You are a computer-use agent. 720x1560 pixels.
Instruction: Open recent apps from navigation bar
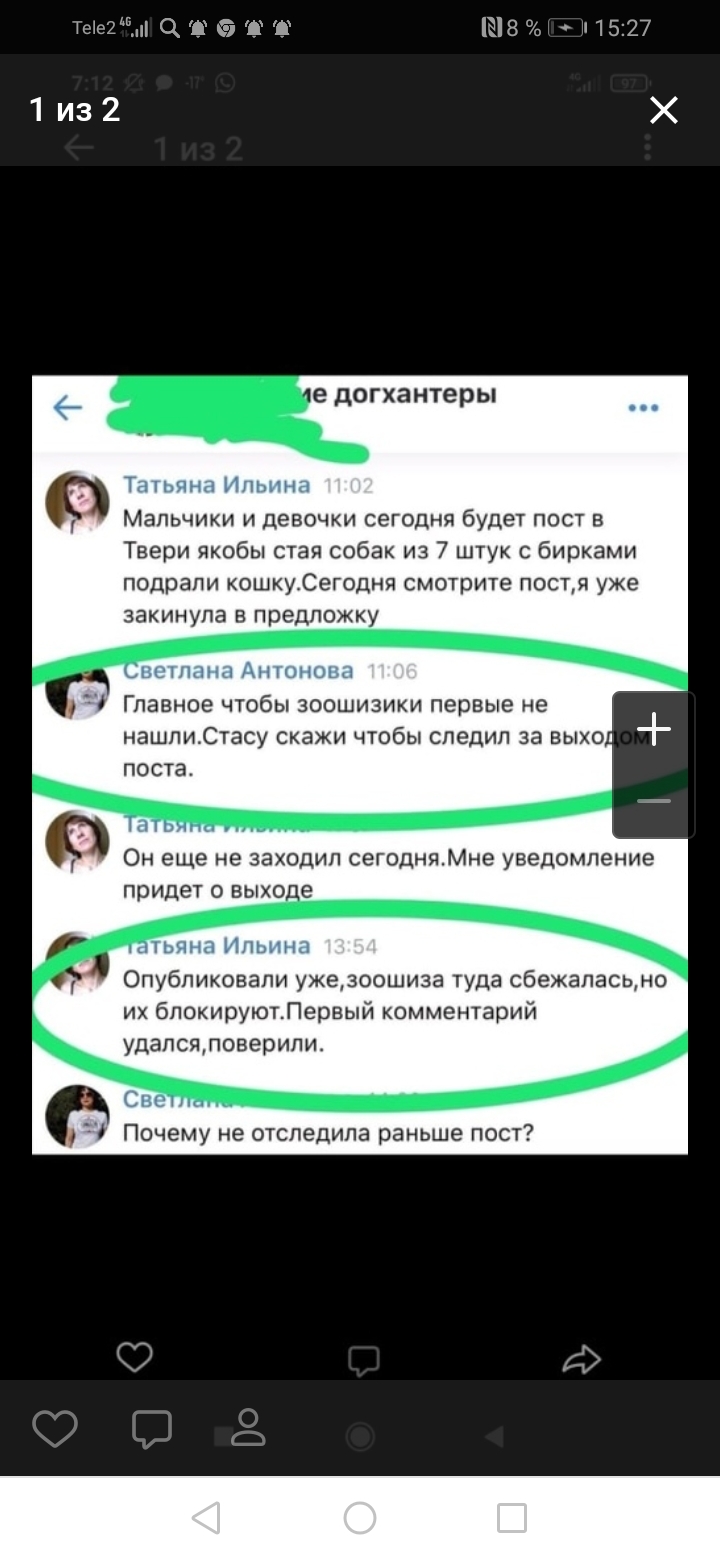(x=512, y=1518)
